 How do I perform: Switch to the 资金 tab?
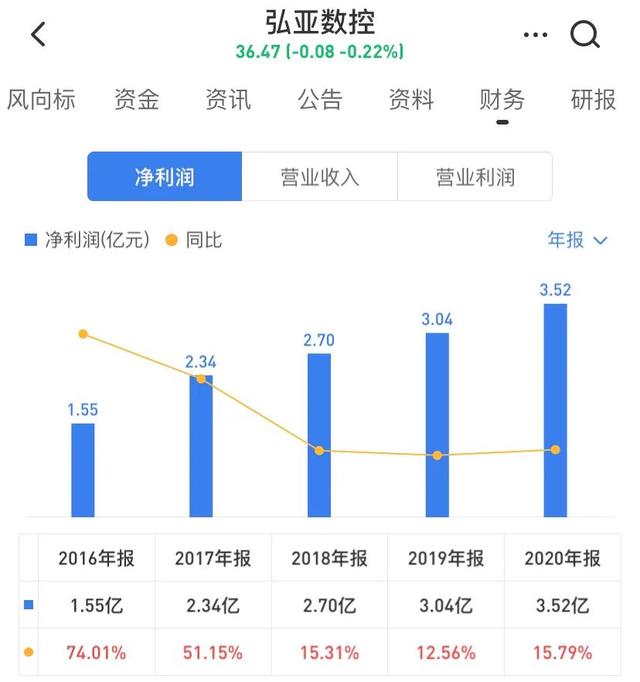click(x=136, y=100)
